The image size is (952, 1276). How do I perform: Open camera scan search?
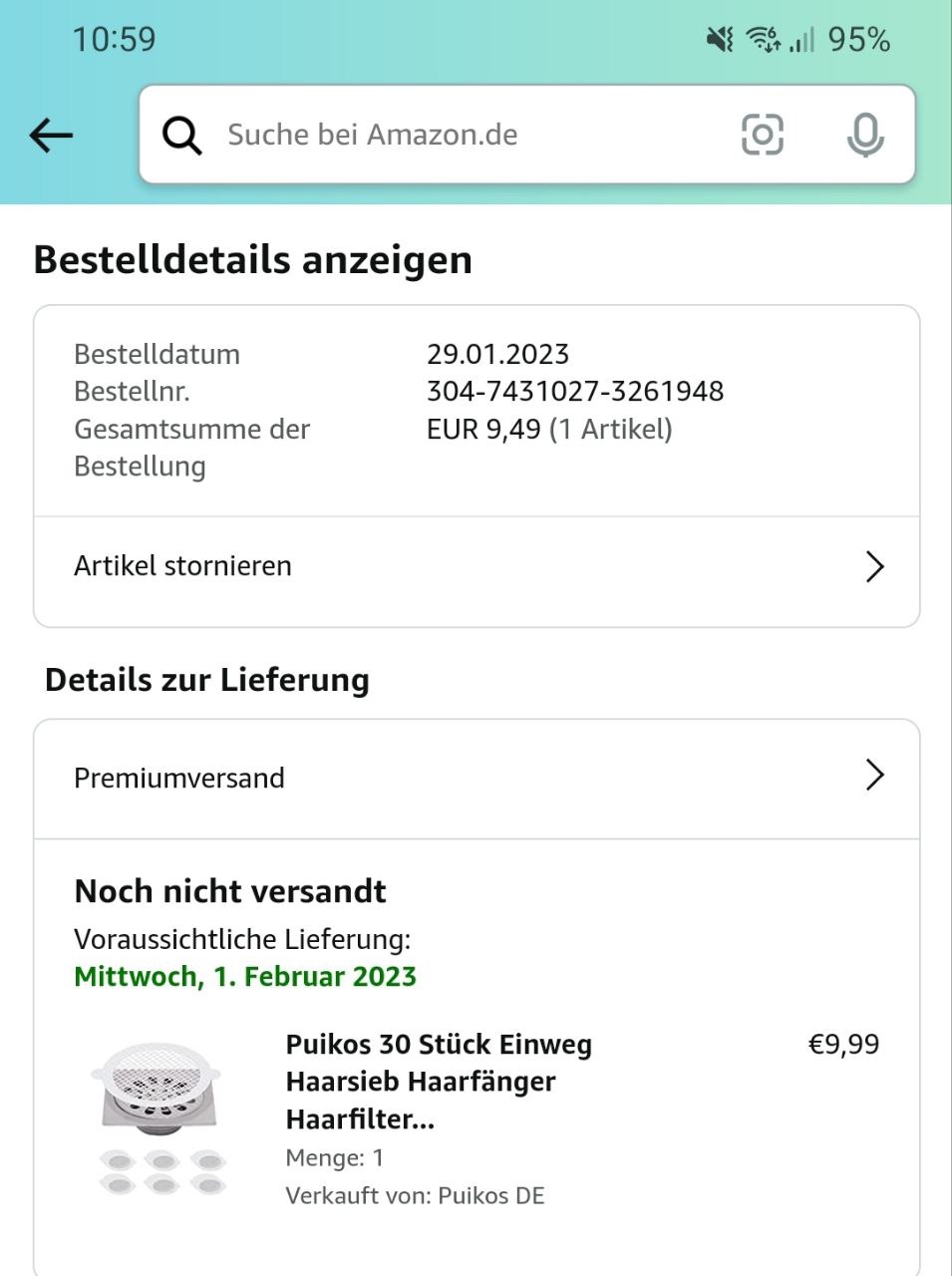click(x=763, y=136)
